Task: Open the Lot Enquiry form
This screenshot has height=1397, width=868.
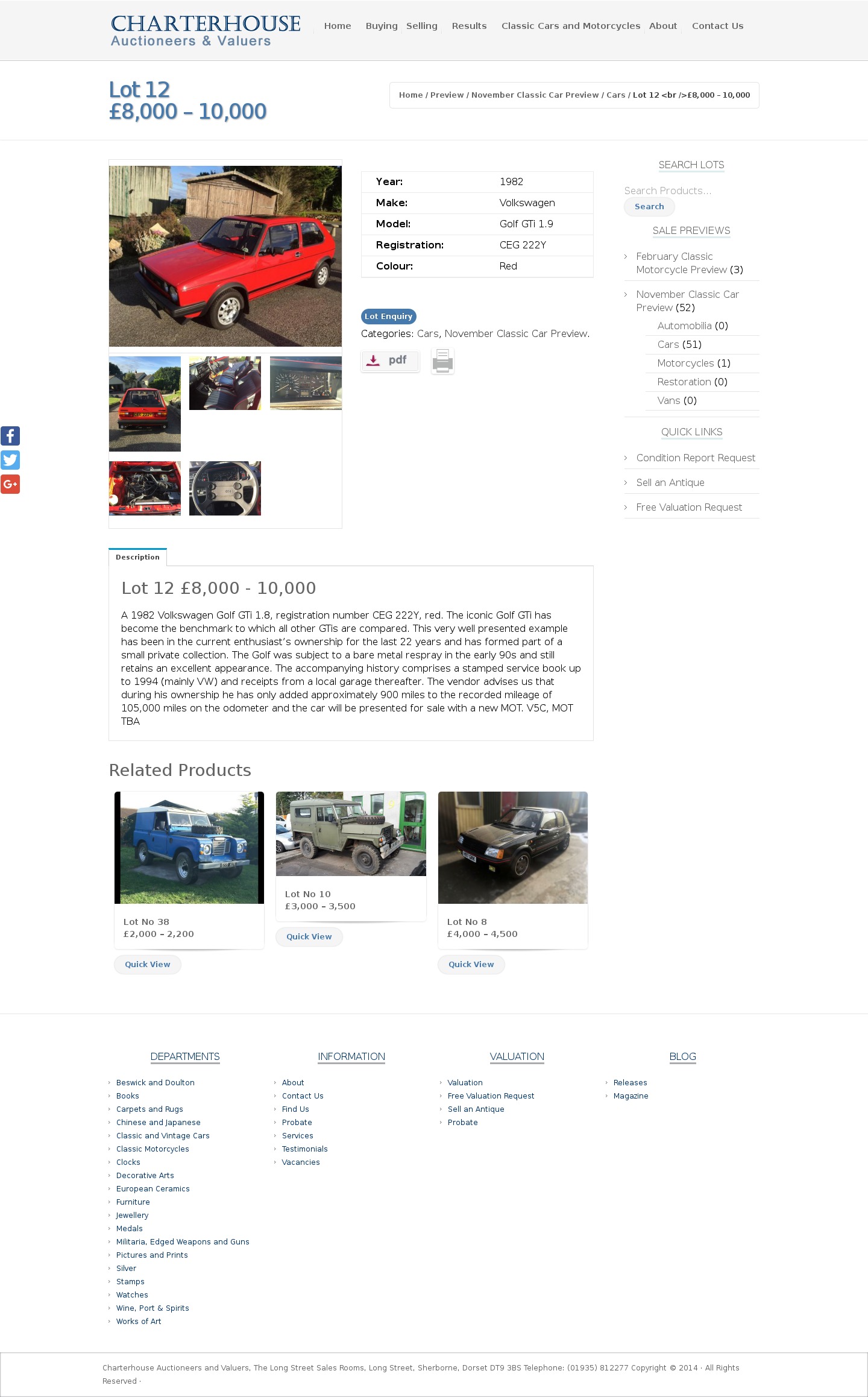Action: click(x=388, y=317)
